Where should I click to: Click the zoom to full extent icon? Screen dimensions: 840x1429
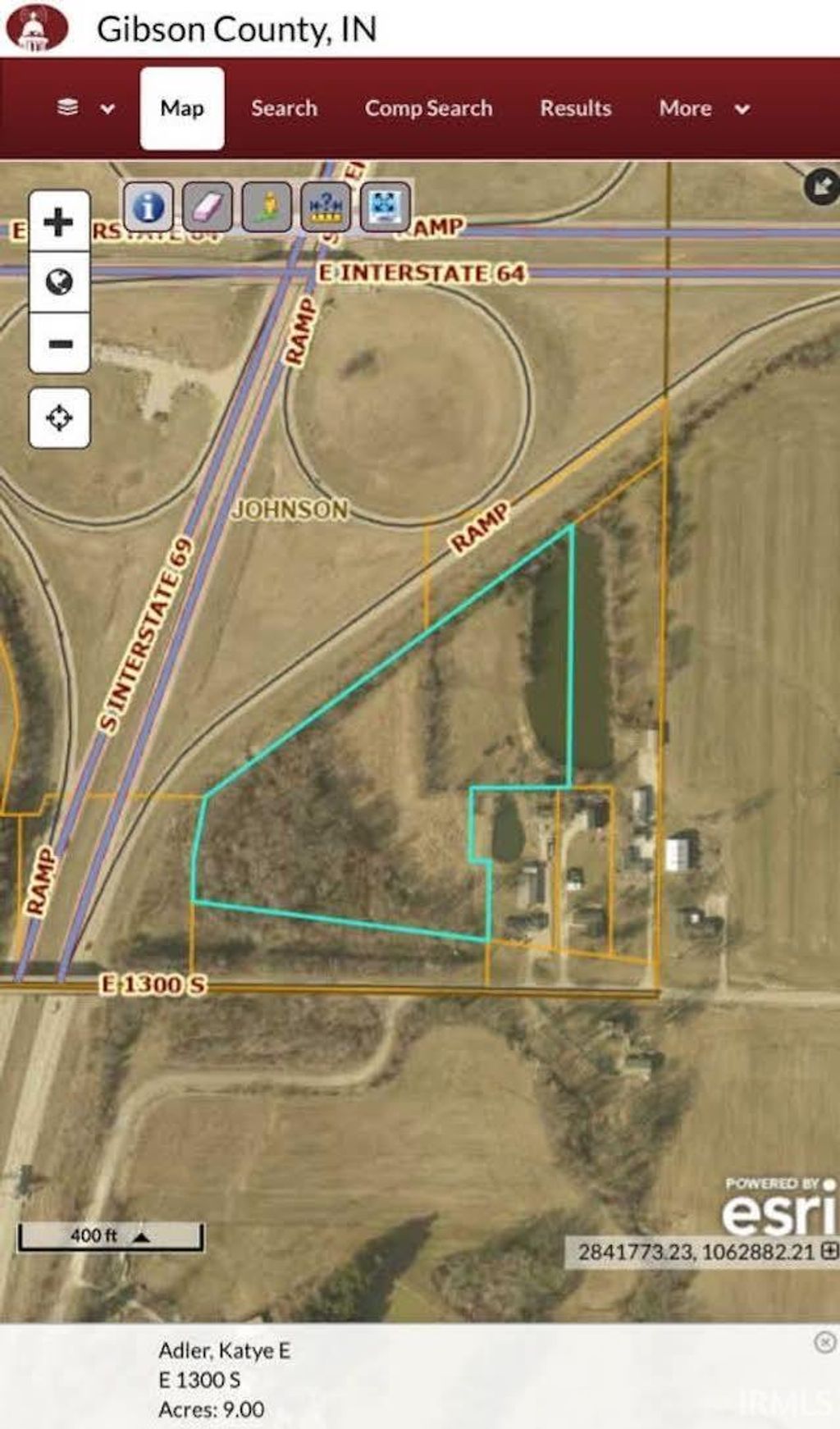(384, 207)
